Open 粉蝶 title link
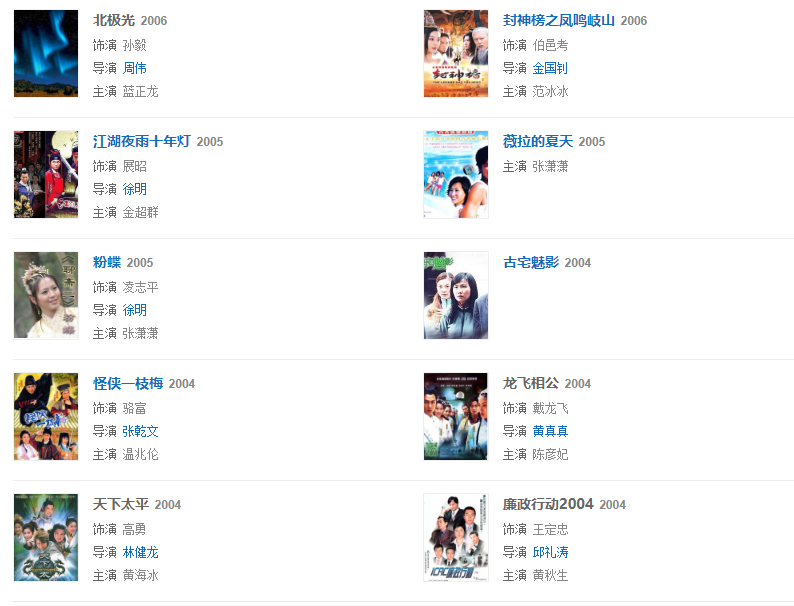The image size is (794, 606). click(x=107, y=262)
